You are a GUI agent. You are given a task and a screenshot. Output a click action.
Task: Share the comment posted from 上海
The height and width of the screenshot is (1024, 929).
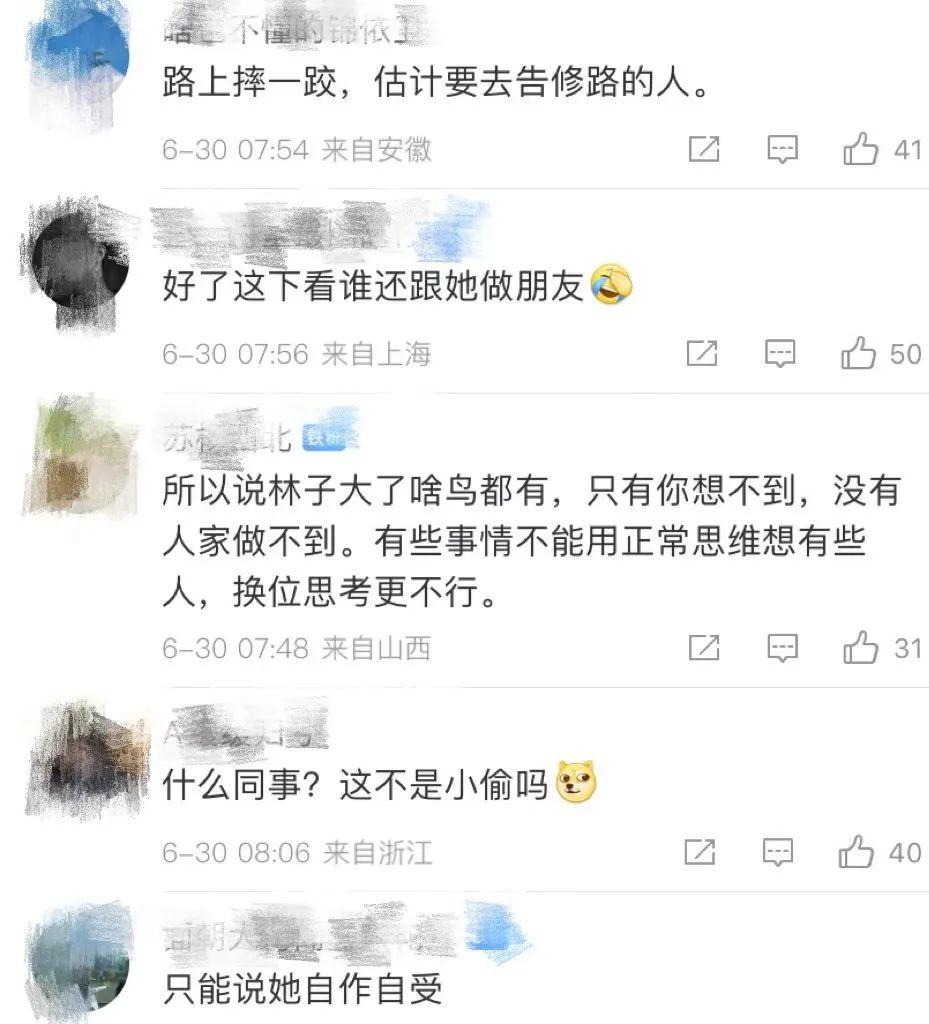click(x=702, y=354)
